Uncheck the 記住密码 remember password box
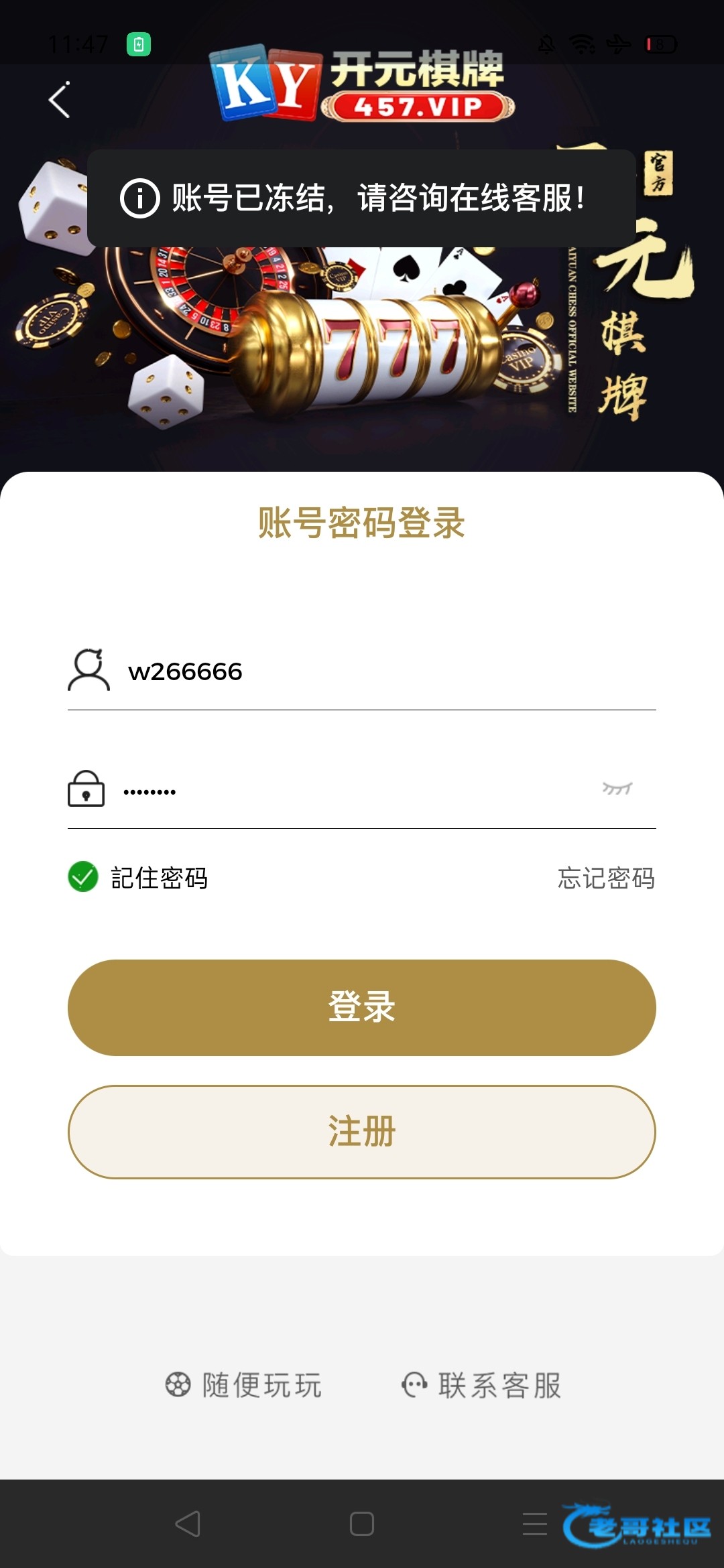The height and width of the screenshot is (1568, 724). 83,876
